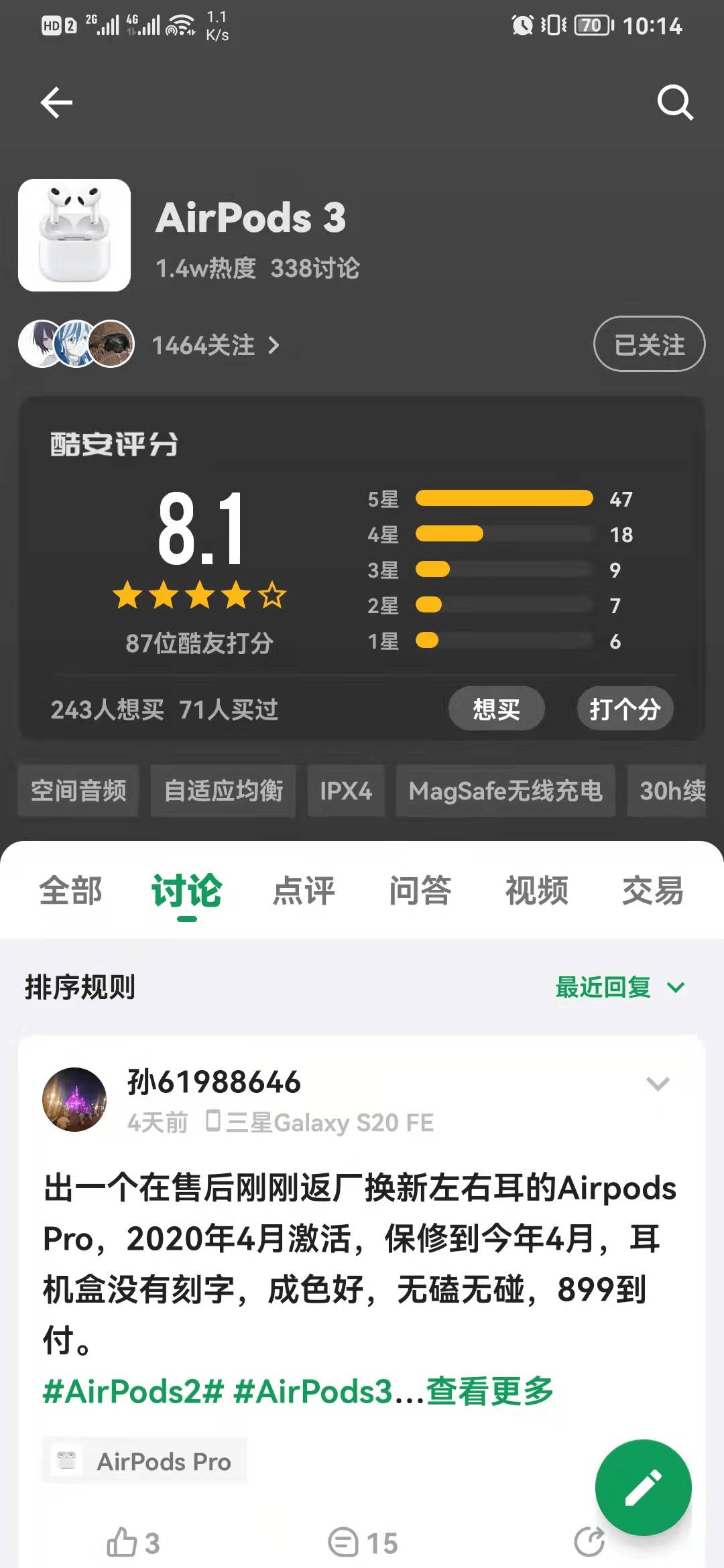Tap the 已关注 follow button
The image size is (724, 1568).
point(649,344)
